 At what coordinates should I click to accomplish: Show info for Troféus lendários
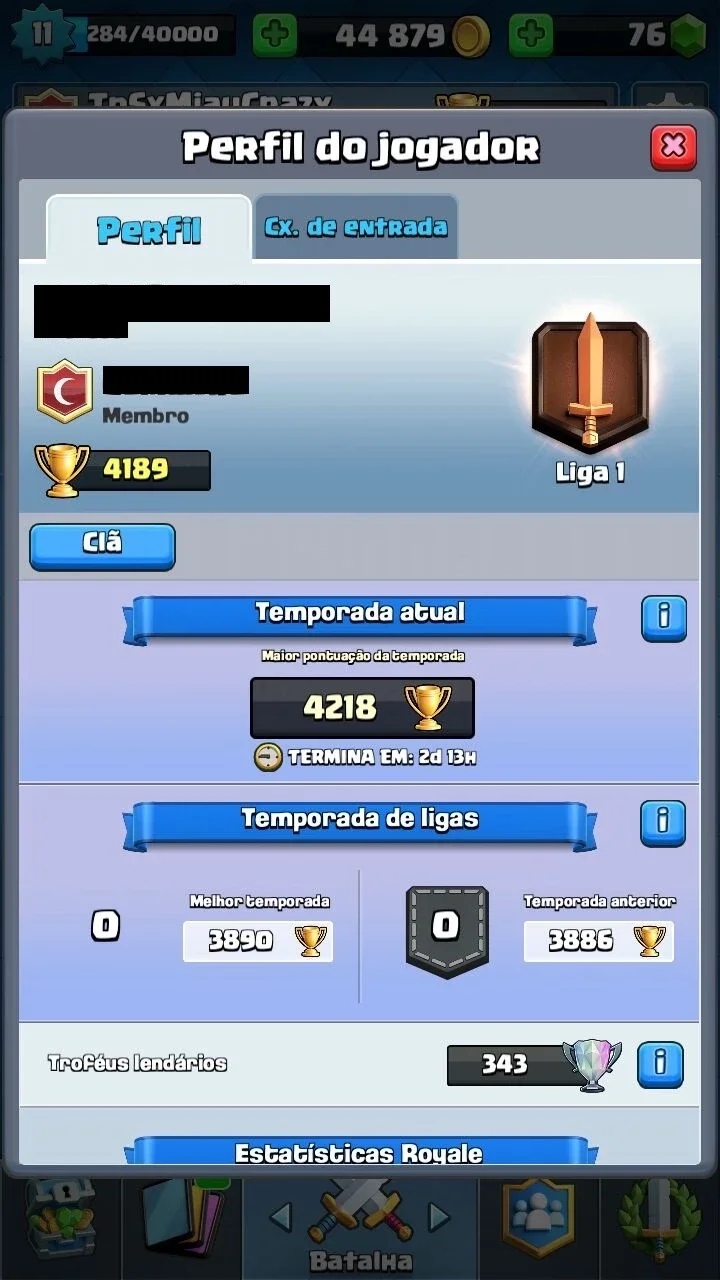[660, 1064]
